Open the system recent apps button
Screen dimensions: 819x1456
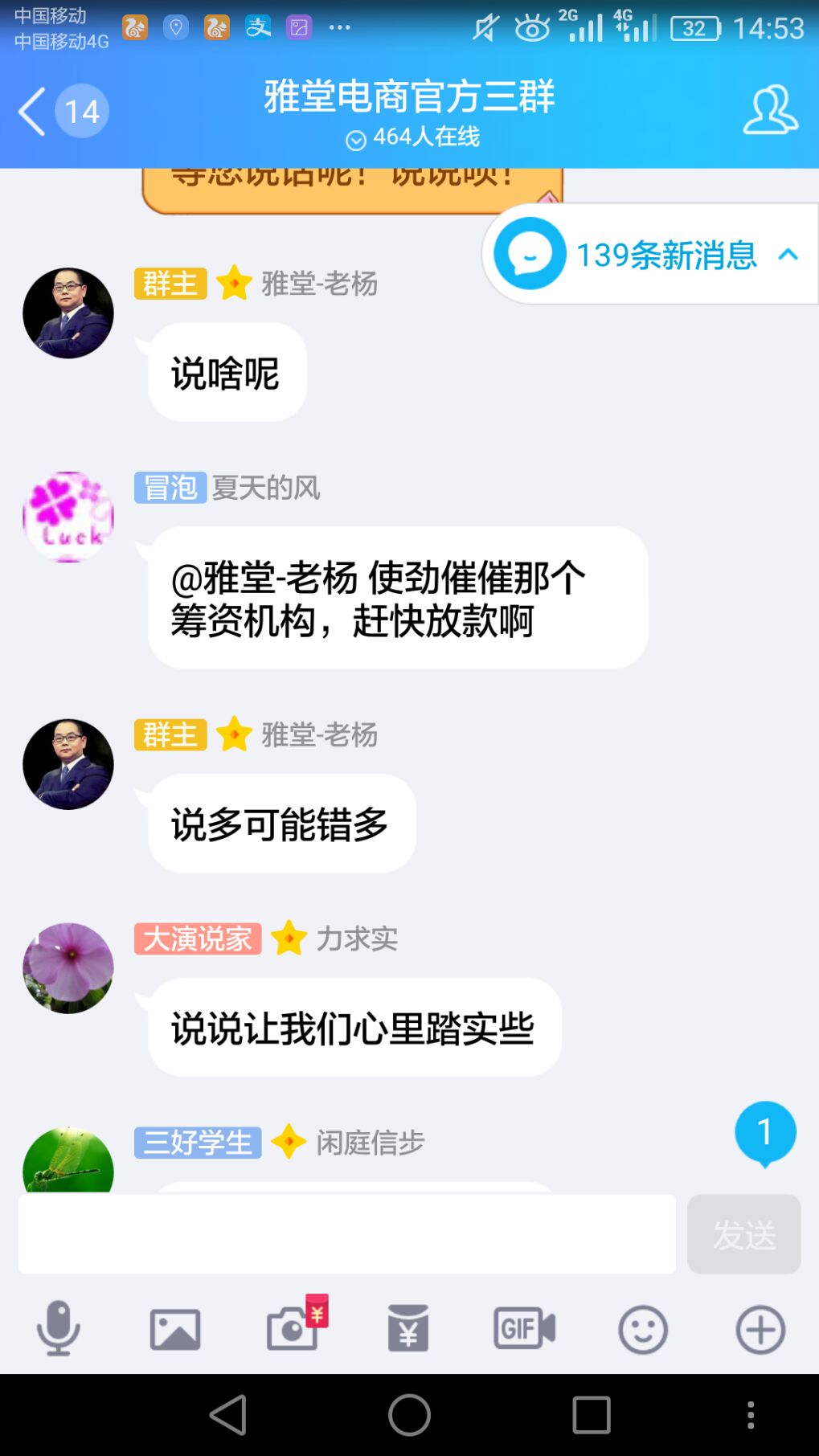click(x=591, y=1415)
